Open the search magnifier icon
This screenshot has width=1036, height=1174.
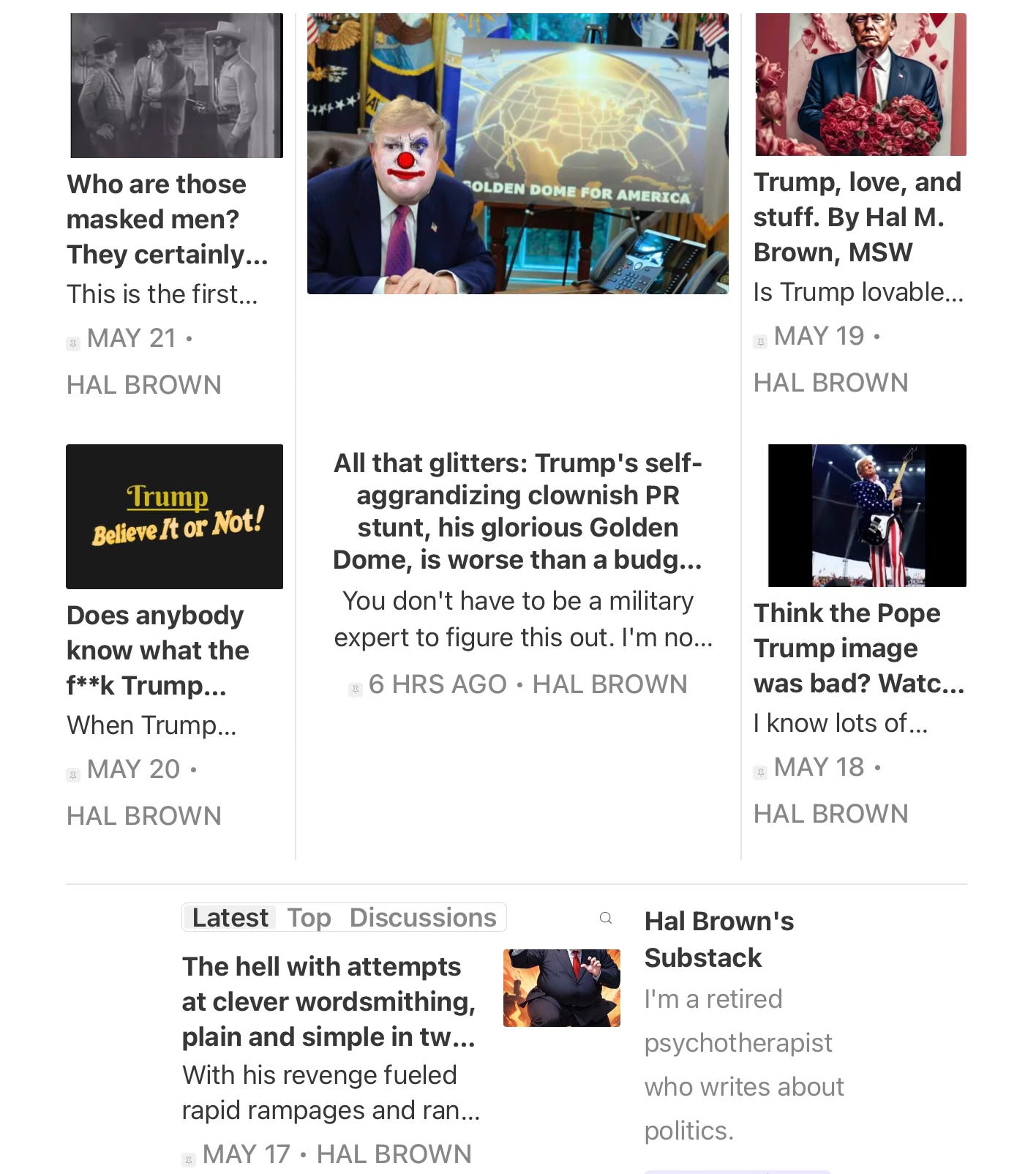click(x=605, y=918)
